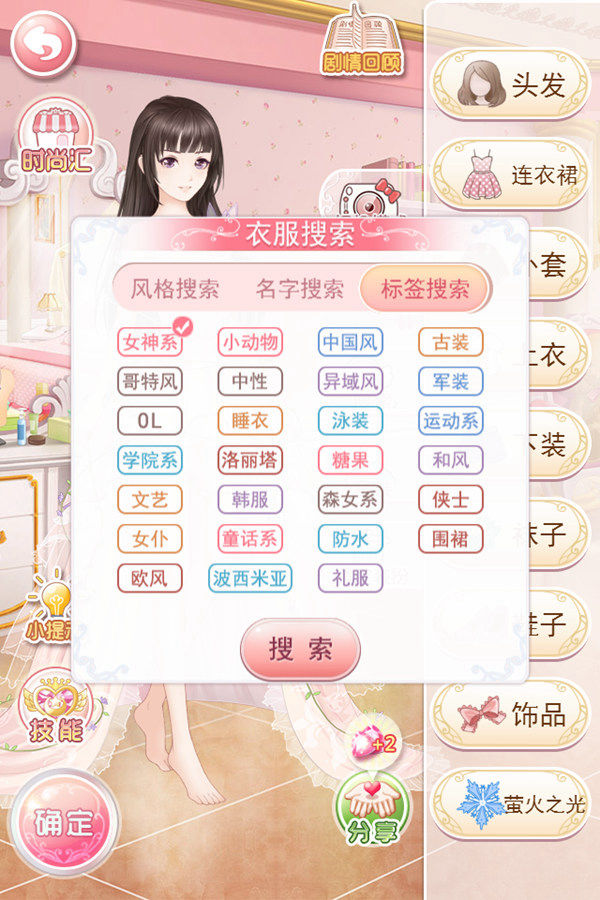Switch to 名字搜索 tab
The image size is (600, 900).
[300, 290]
